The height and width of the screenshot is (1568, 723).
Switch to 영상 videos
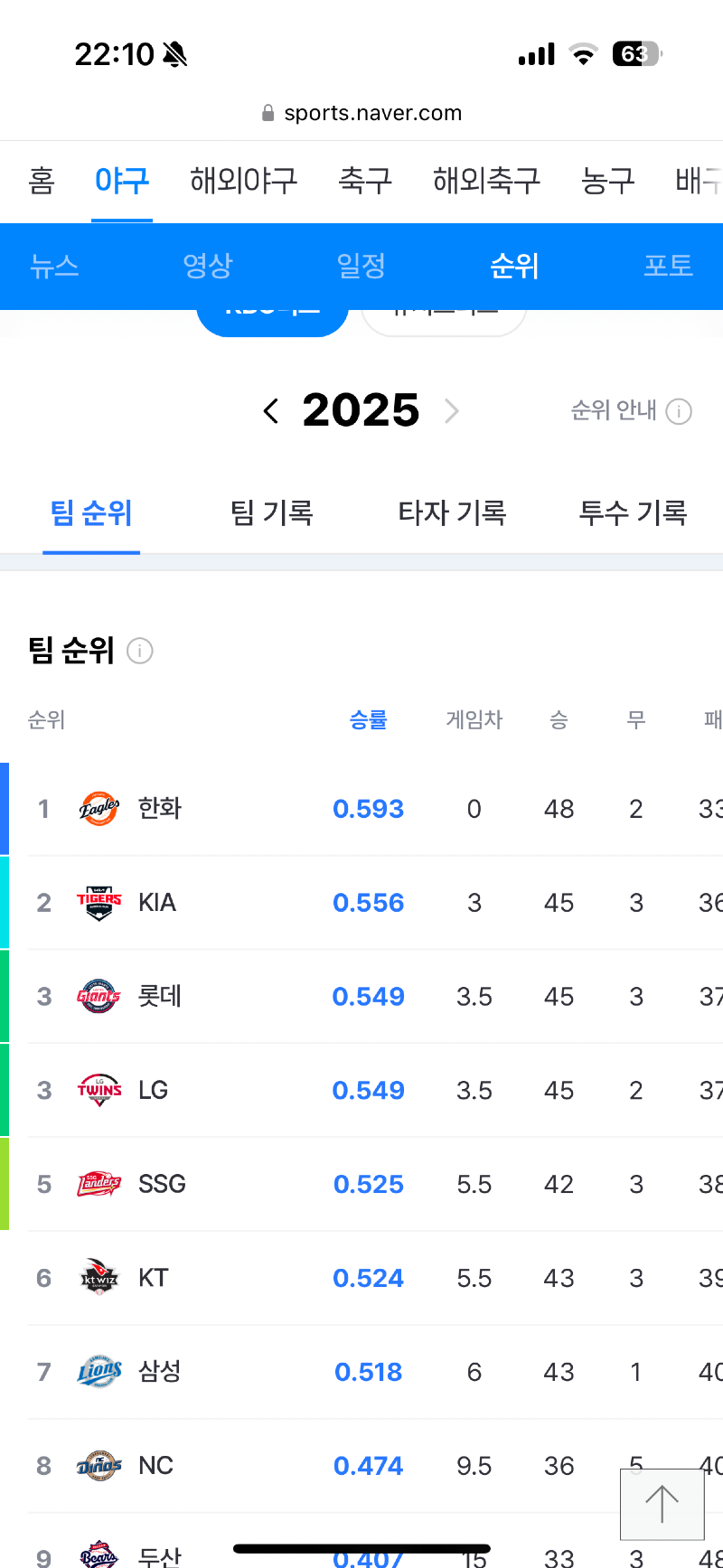tap(208, 266)
